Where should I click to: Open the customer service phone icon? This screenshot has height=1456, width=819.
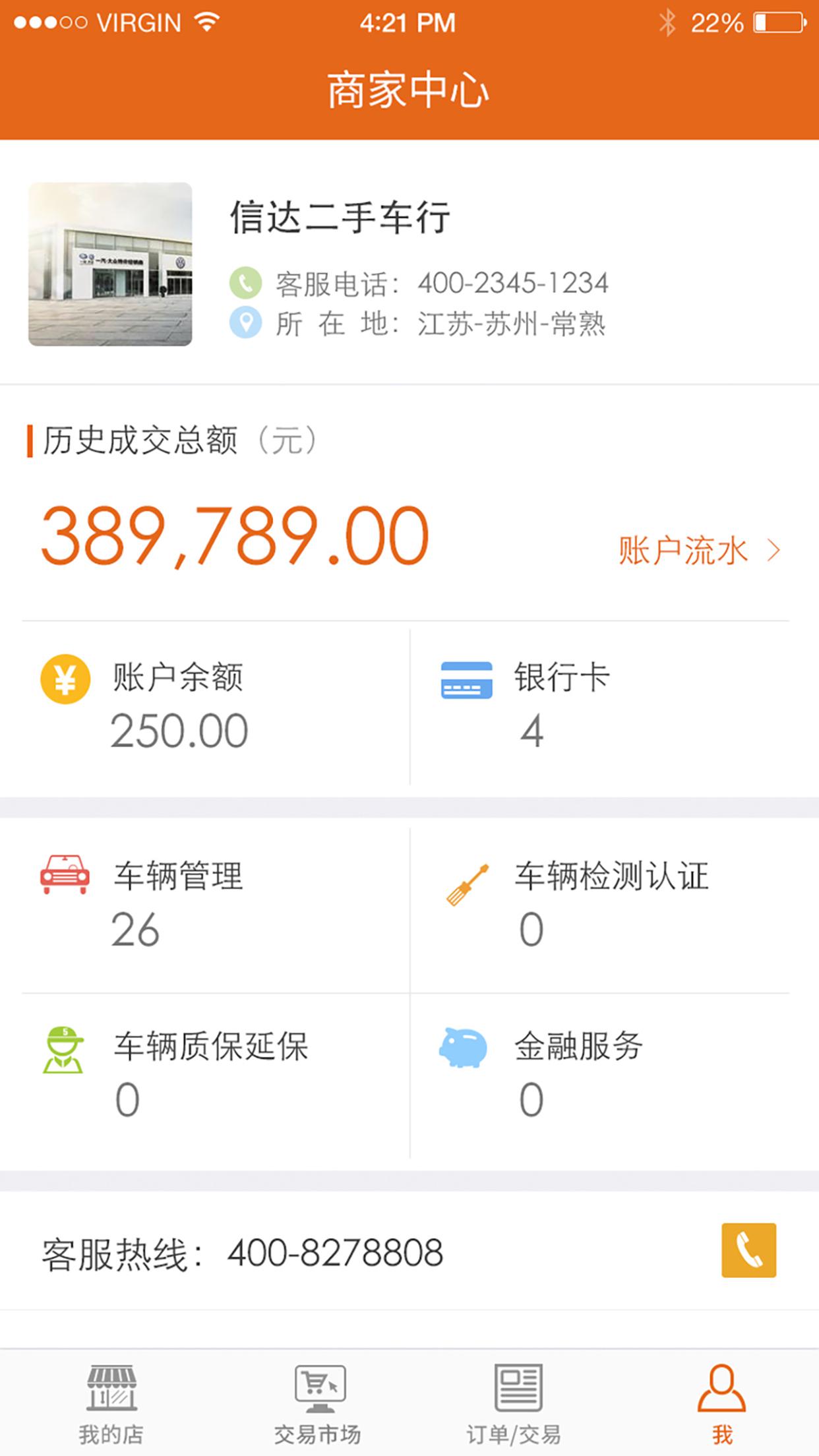pyautogui.click(x=247, y=282)
